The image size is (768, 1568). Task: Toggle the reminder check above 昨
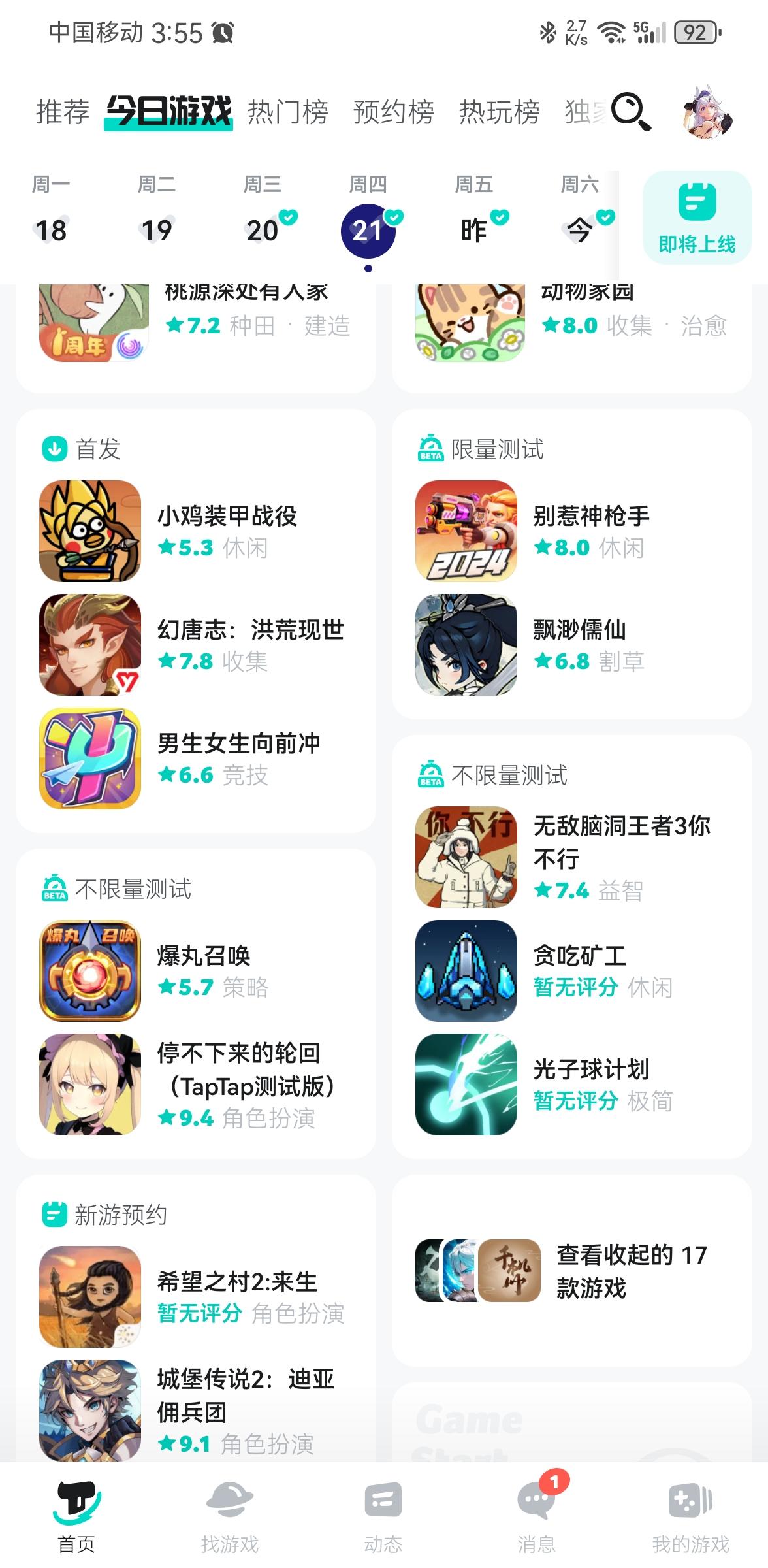500,216
